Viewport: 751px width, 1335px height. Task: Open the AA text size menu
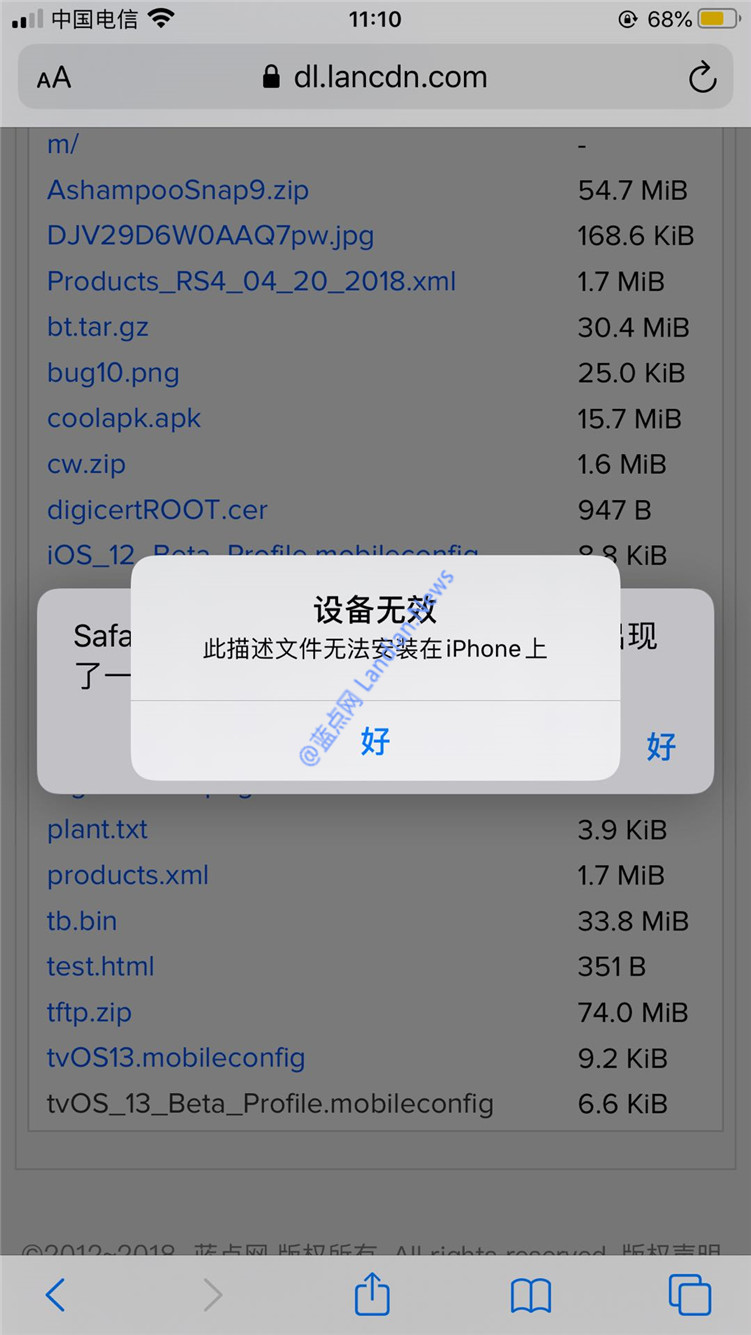(54, 78)
